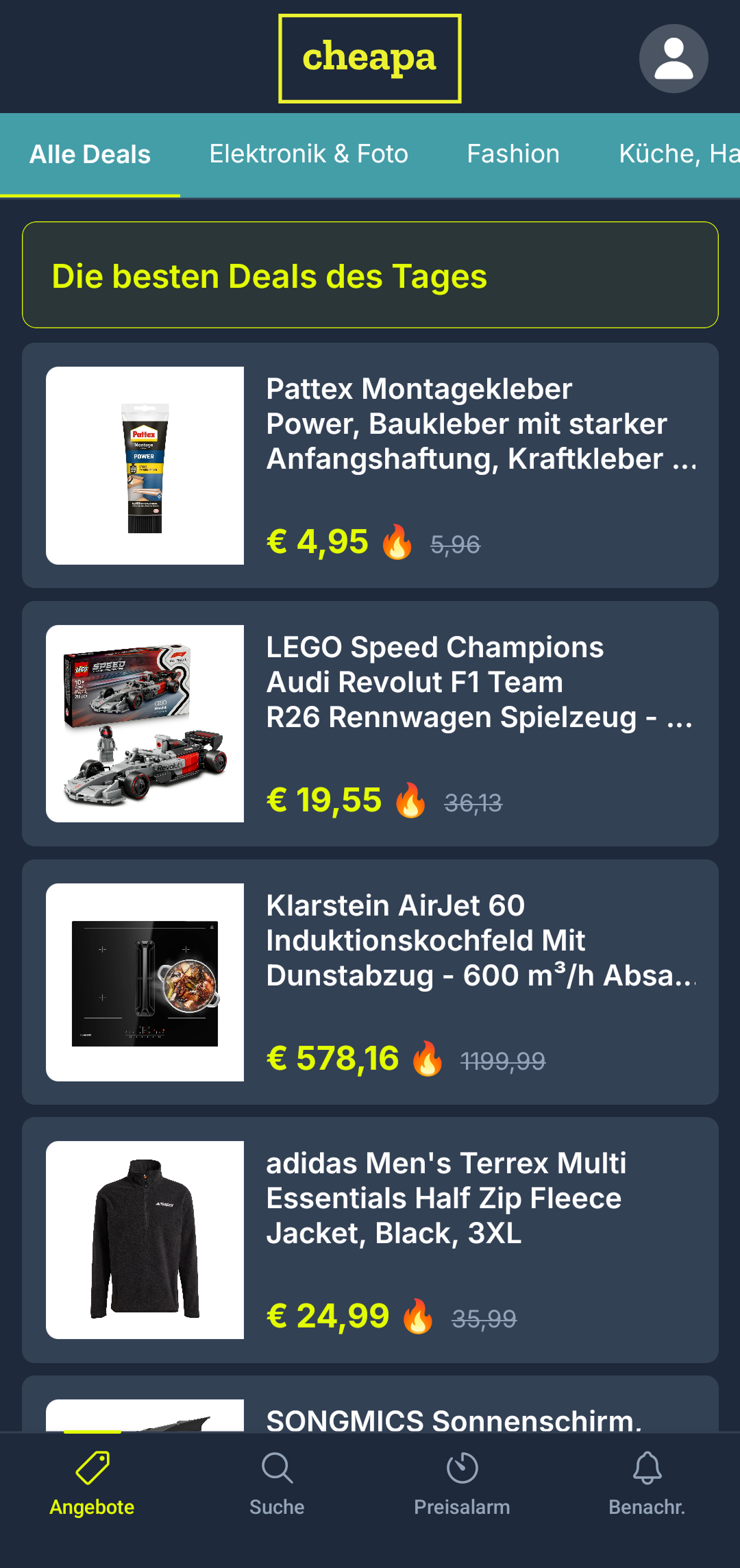Switch to the Suche tab
740x1568 pixels.
click(x=277, y=1484)
